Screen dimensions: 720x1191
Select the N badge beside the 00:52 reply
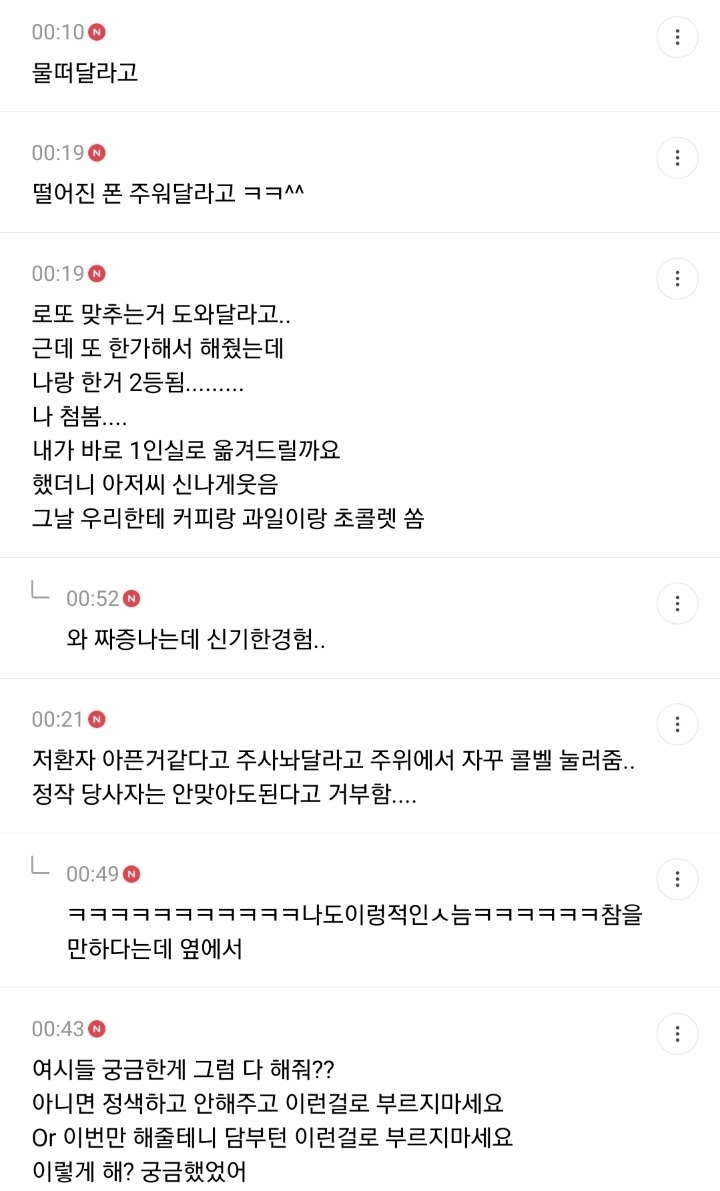tap(130, 597)
